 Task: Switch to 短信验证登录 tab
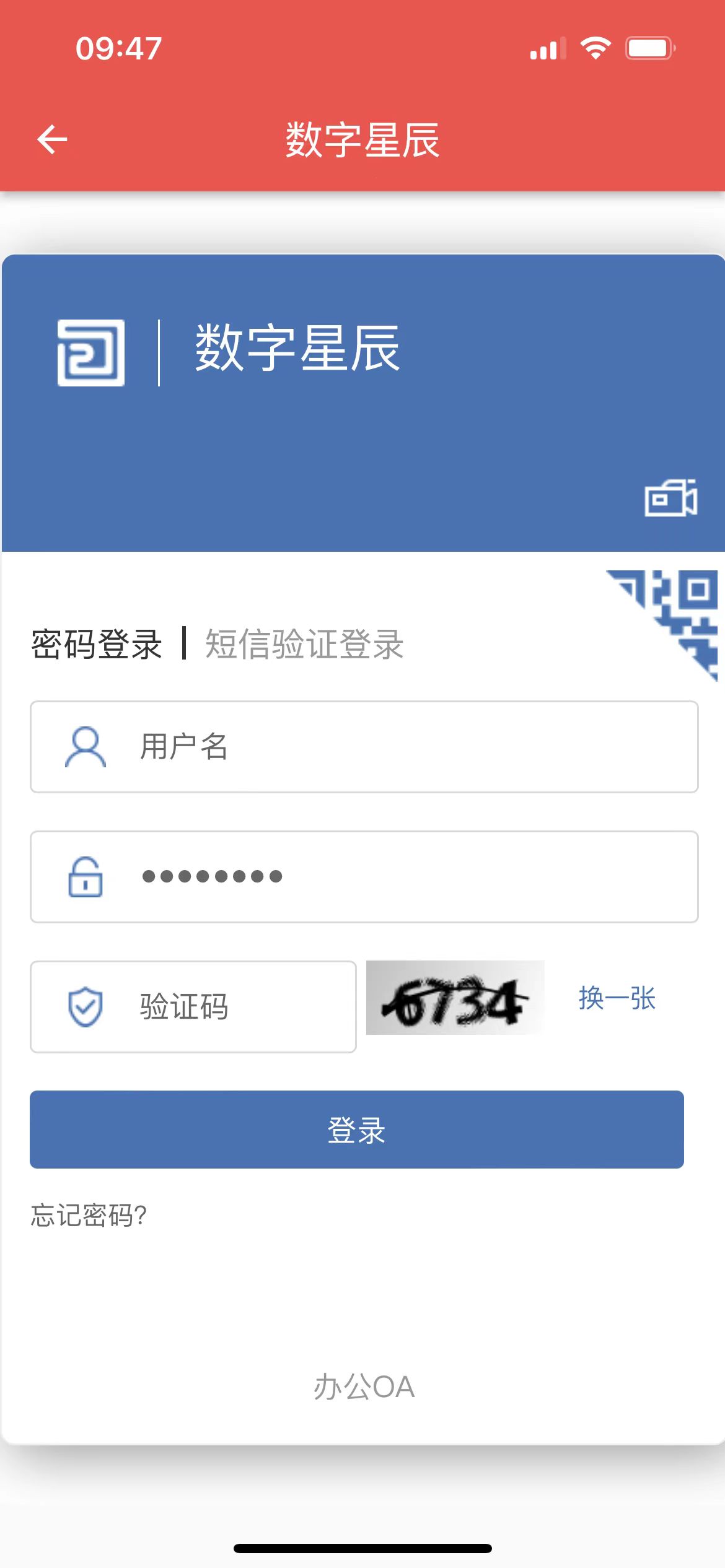click(x=304, y=644)
